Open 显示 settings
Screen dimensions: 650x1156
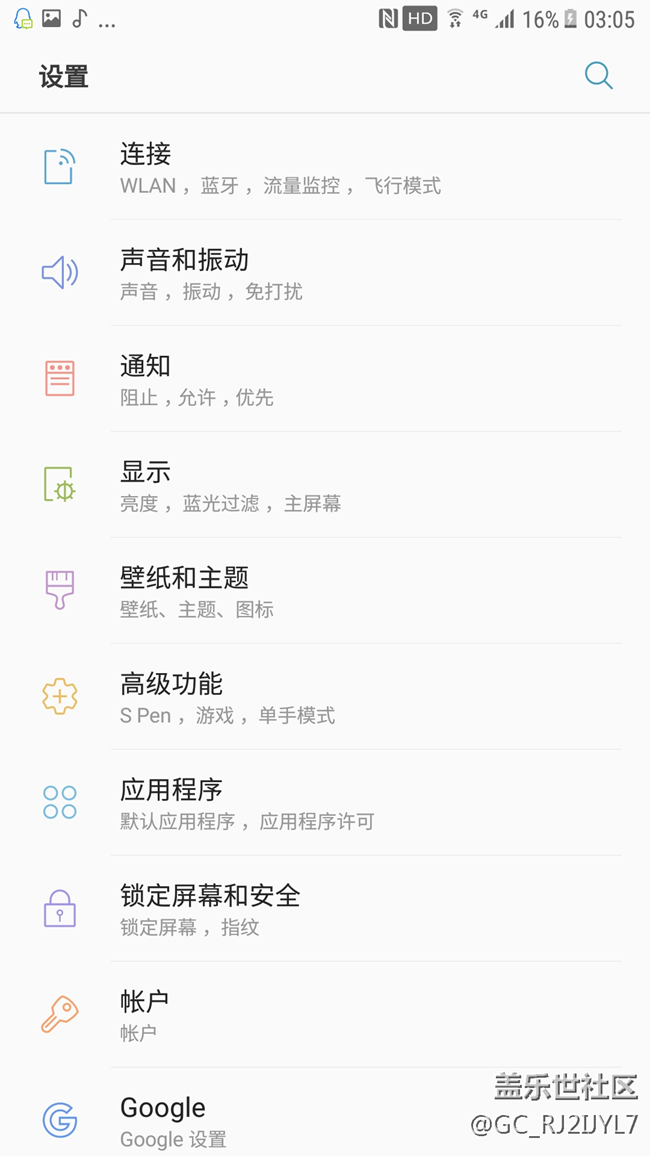tap(325, 485)
